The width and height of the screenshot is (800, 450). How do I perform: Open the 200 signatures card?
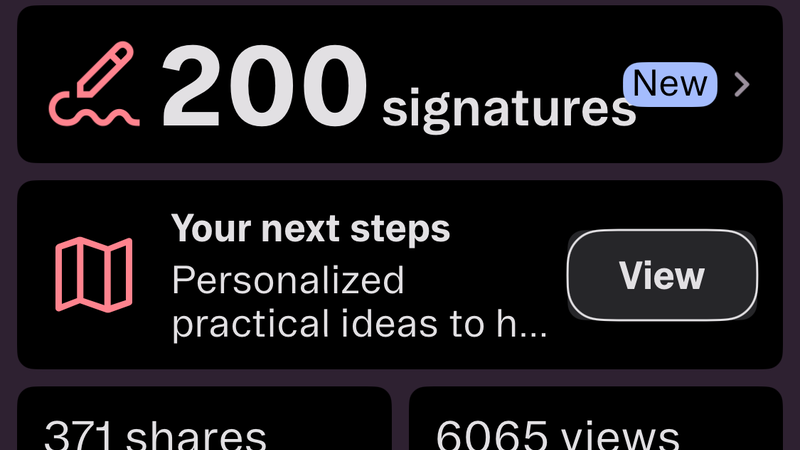coord(400,85)
